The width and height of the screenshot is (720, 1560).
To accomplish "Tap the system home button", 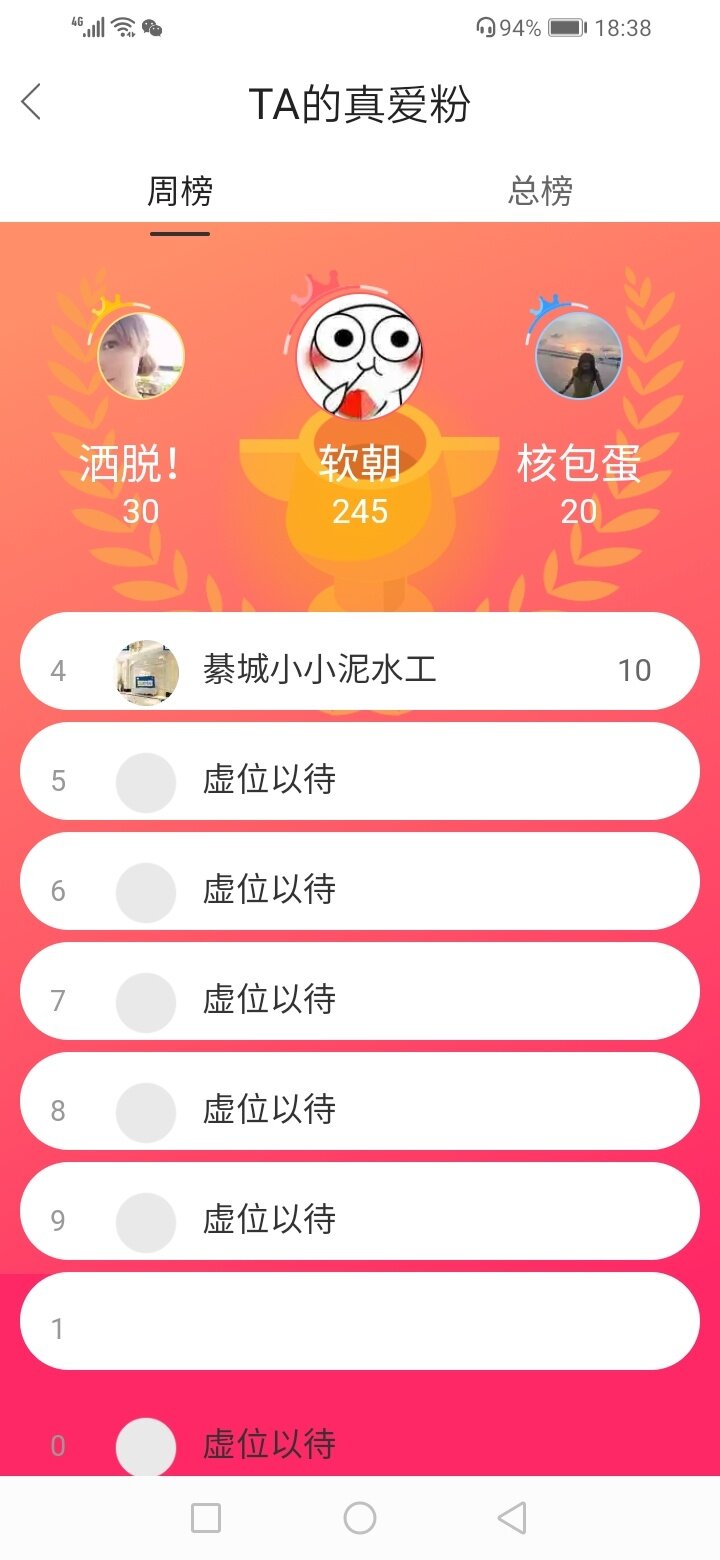I will pyautogui.click(x=360, y=1518).
